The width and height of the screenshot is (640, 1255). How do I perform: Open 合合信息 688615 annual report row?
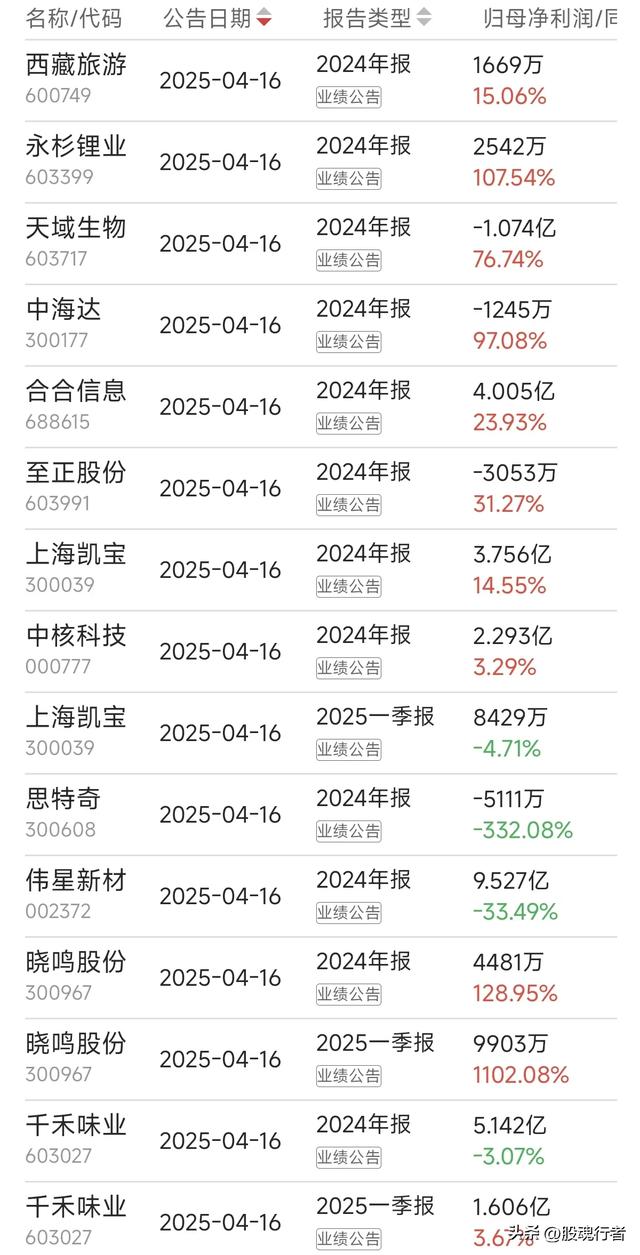[x=320, y=406]
